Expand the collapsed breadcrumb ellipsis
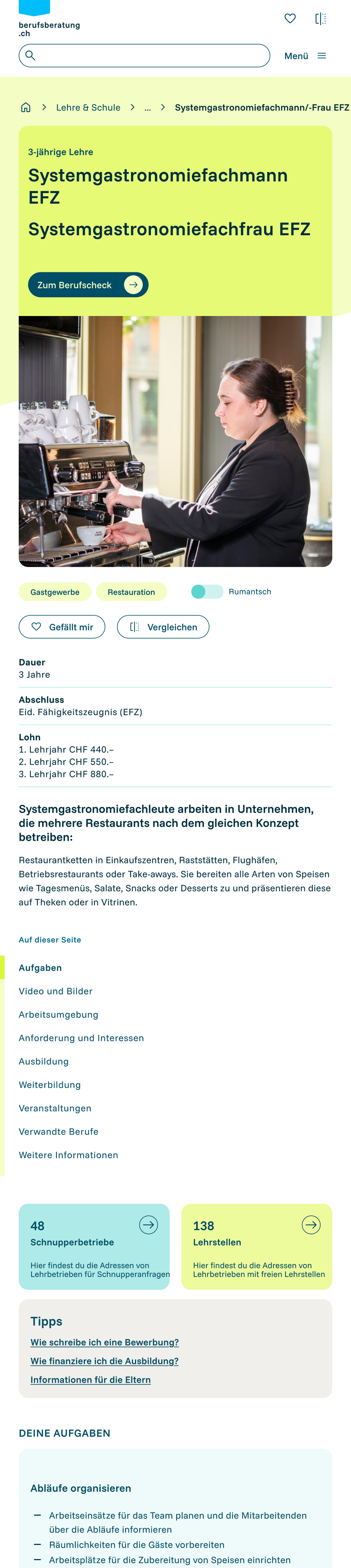 147,107
